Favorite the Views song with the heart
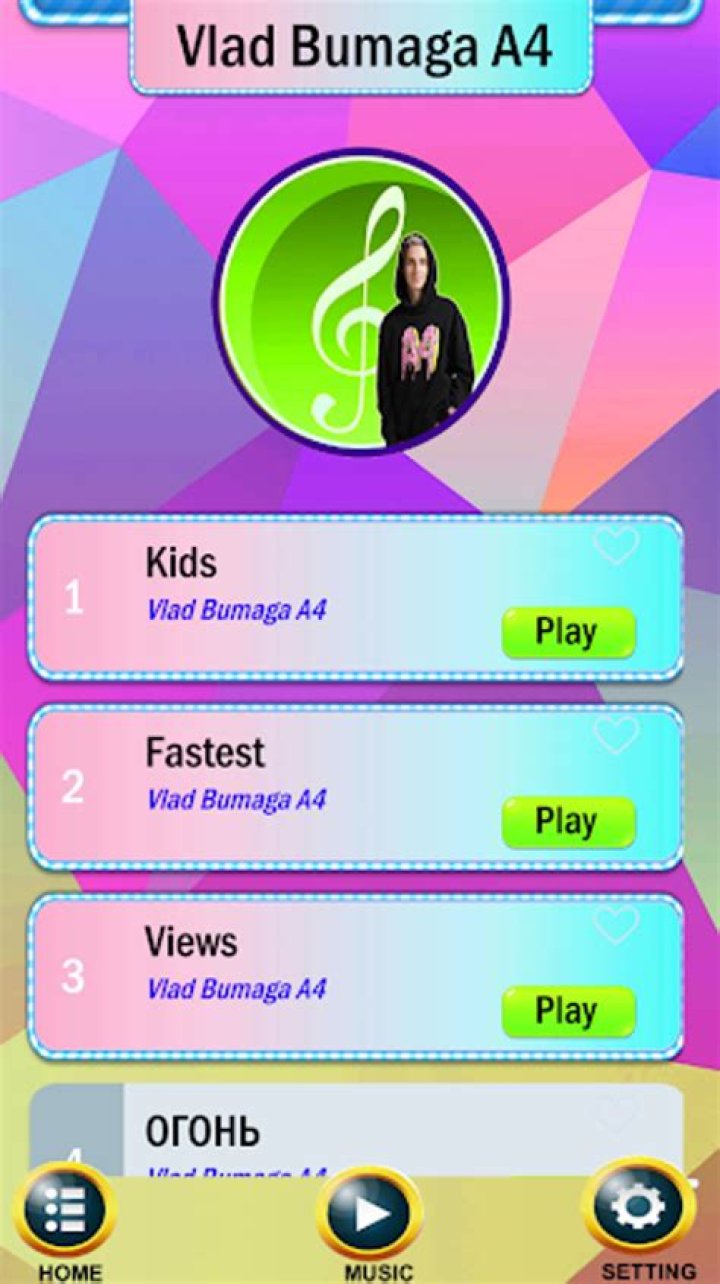The height and width of the screenshot is (1284, 720). click(616, 926)
